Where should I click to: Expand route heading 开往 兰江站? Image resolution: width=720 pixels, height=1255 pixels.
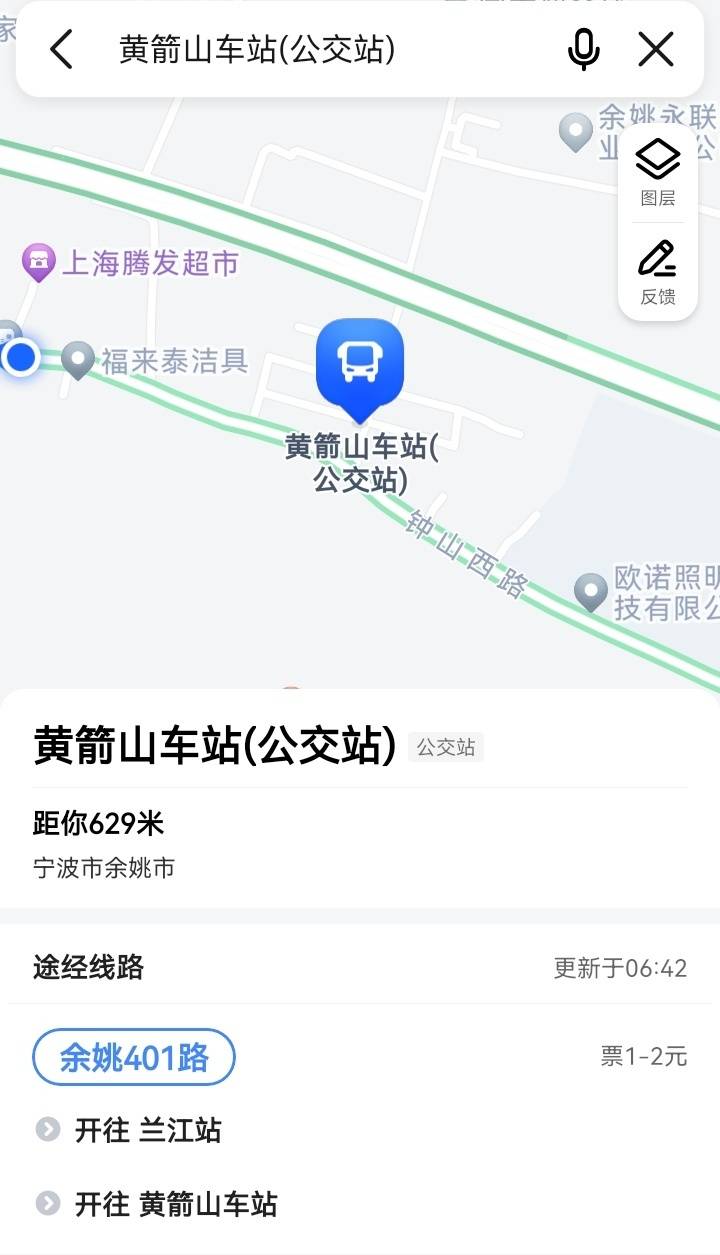click(148, 1131)
